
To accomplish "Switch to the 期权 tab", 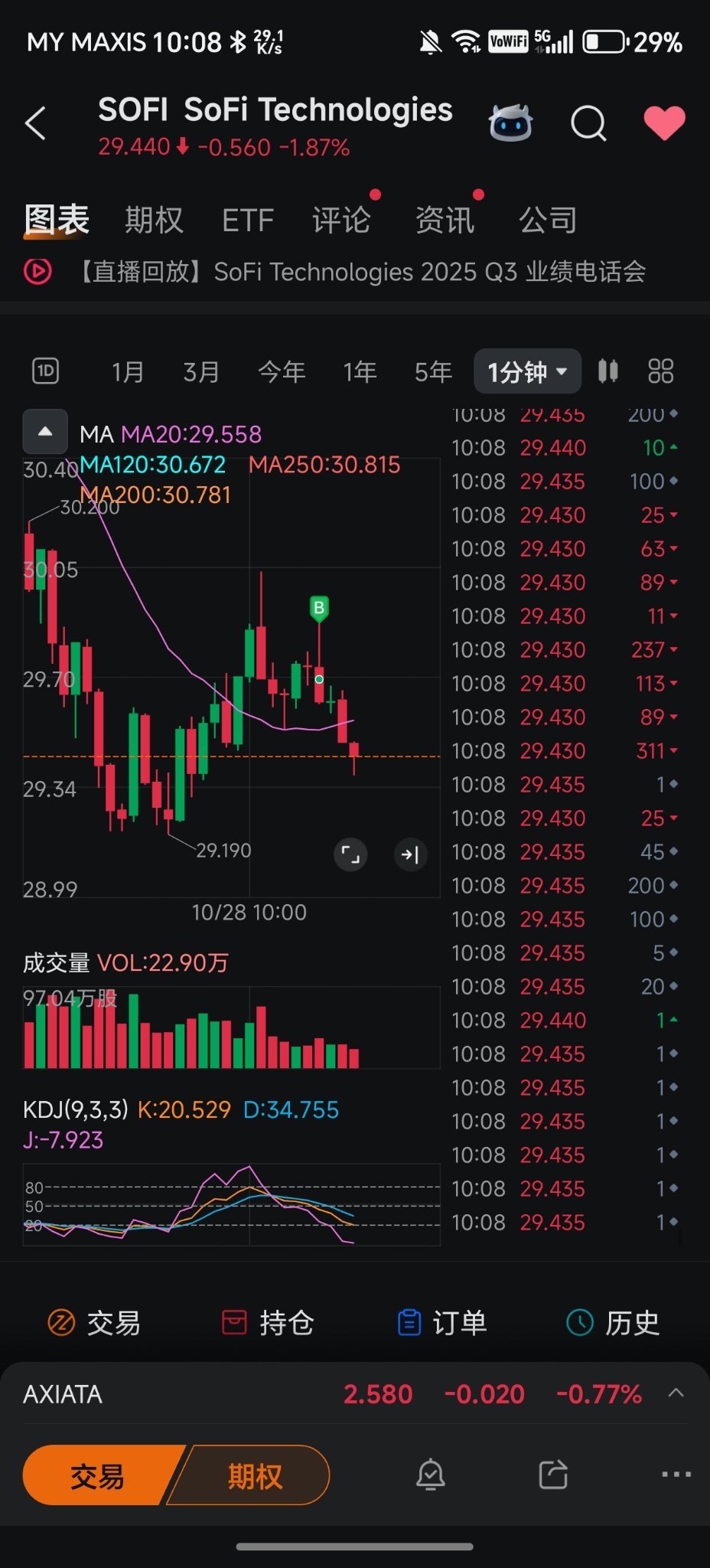I will pyautogui.click(x=155, y=220).
